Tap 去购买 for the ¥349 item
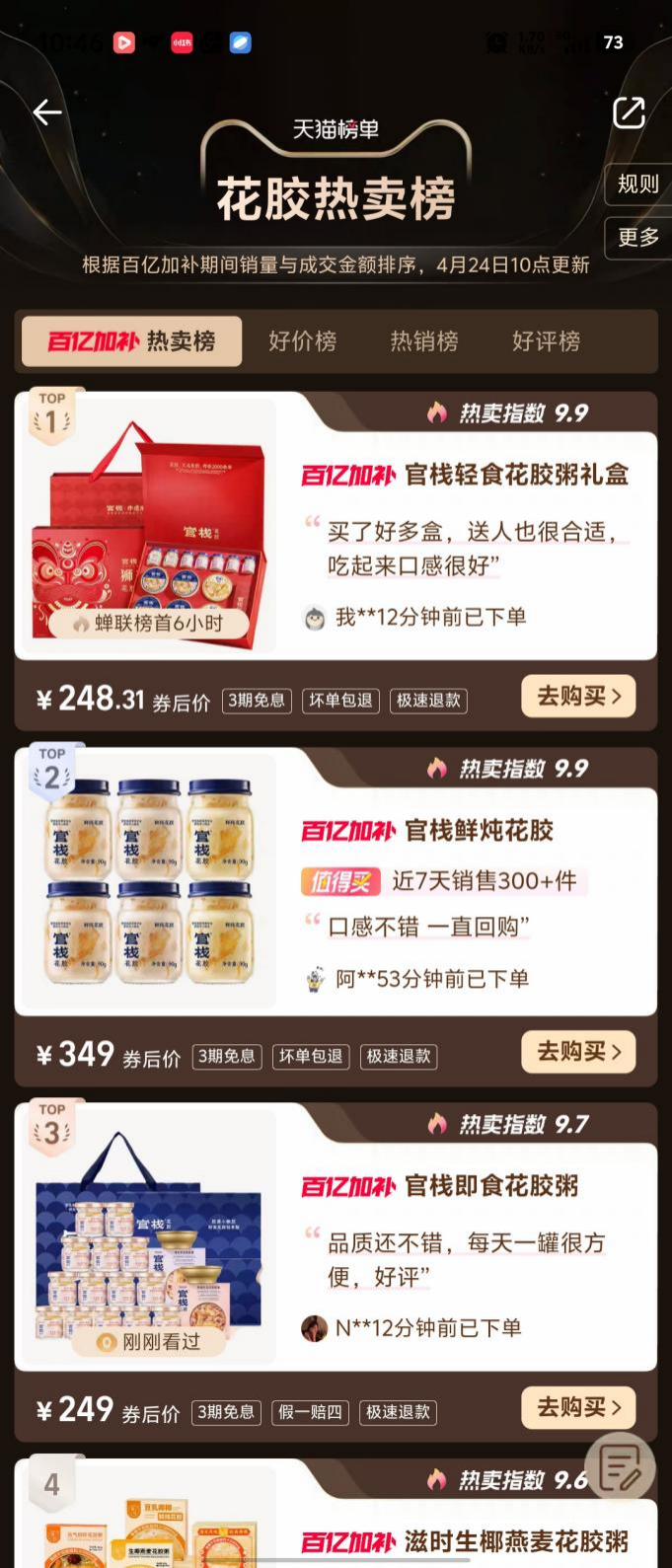The width and height of the screenshot is (672, 1568). tap(578, 1052)
